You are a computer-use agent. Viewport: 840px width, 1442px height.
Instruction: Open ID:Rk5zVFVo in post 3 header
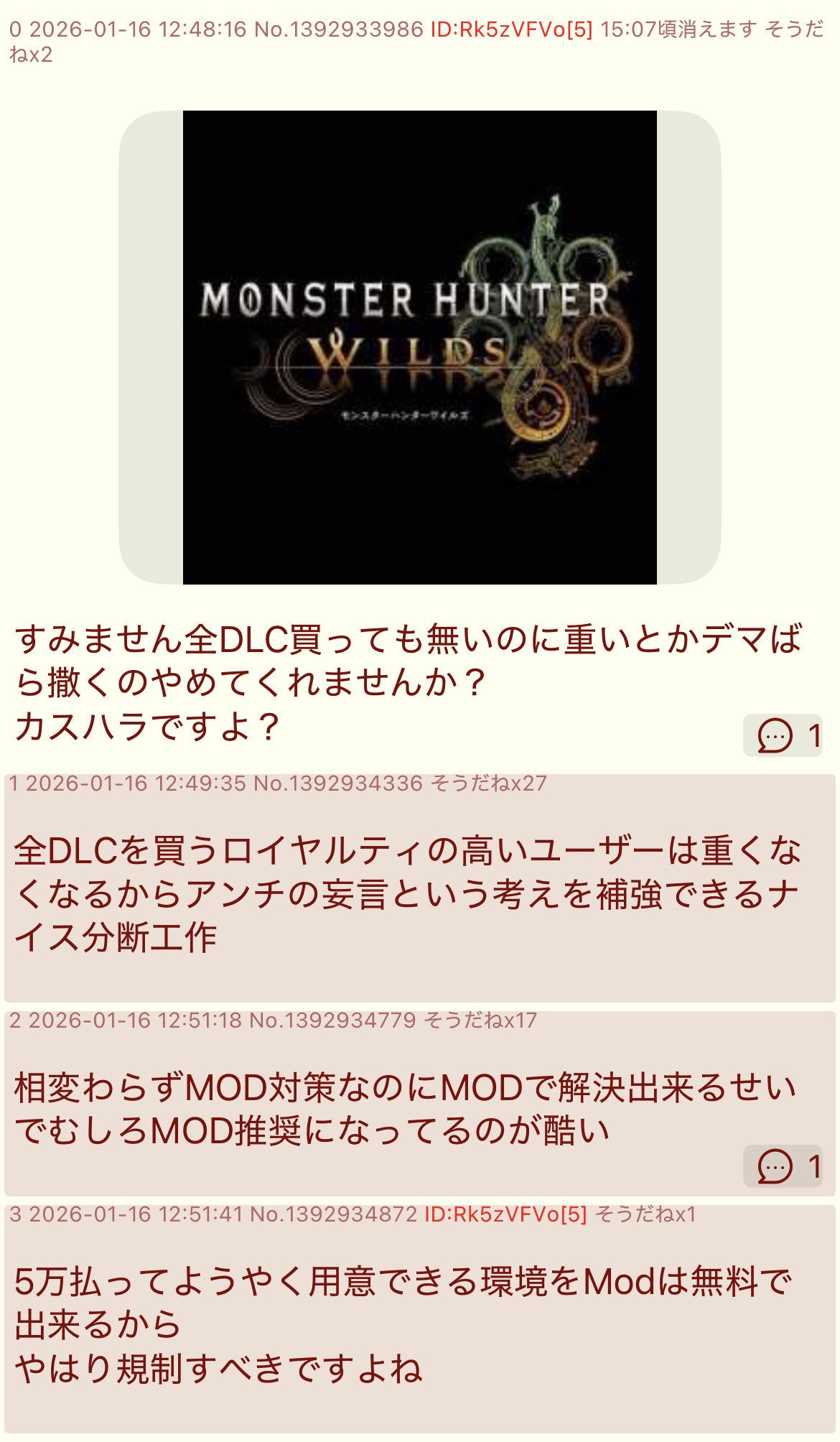point(505,1214)
